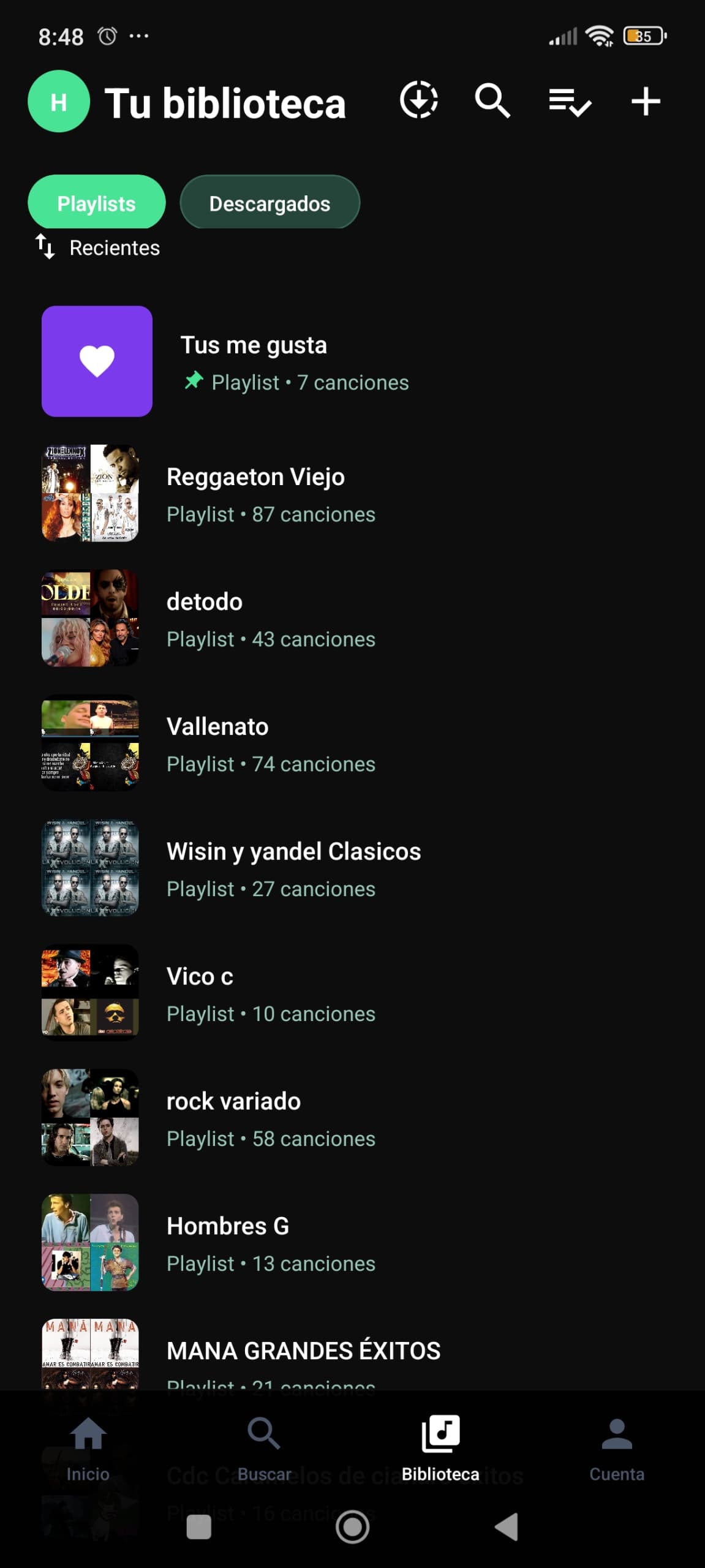This screenshot has width=705, height=1568.
Task: Open the Vallenato playlist entry
Action: (x=270, y=744)
